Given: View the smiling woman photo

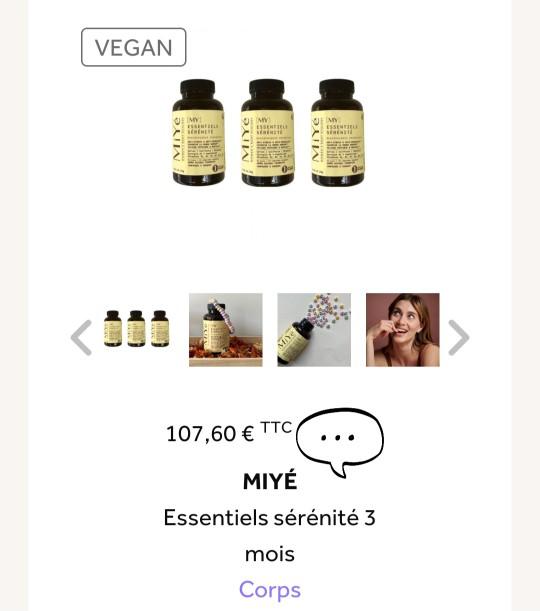Looking at the screenshot, I should tap(403, 330).
